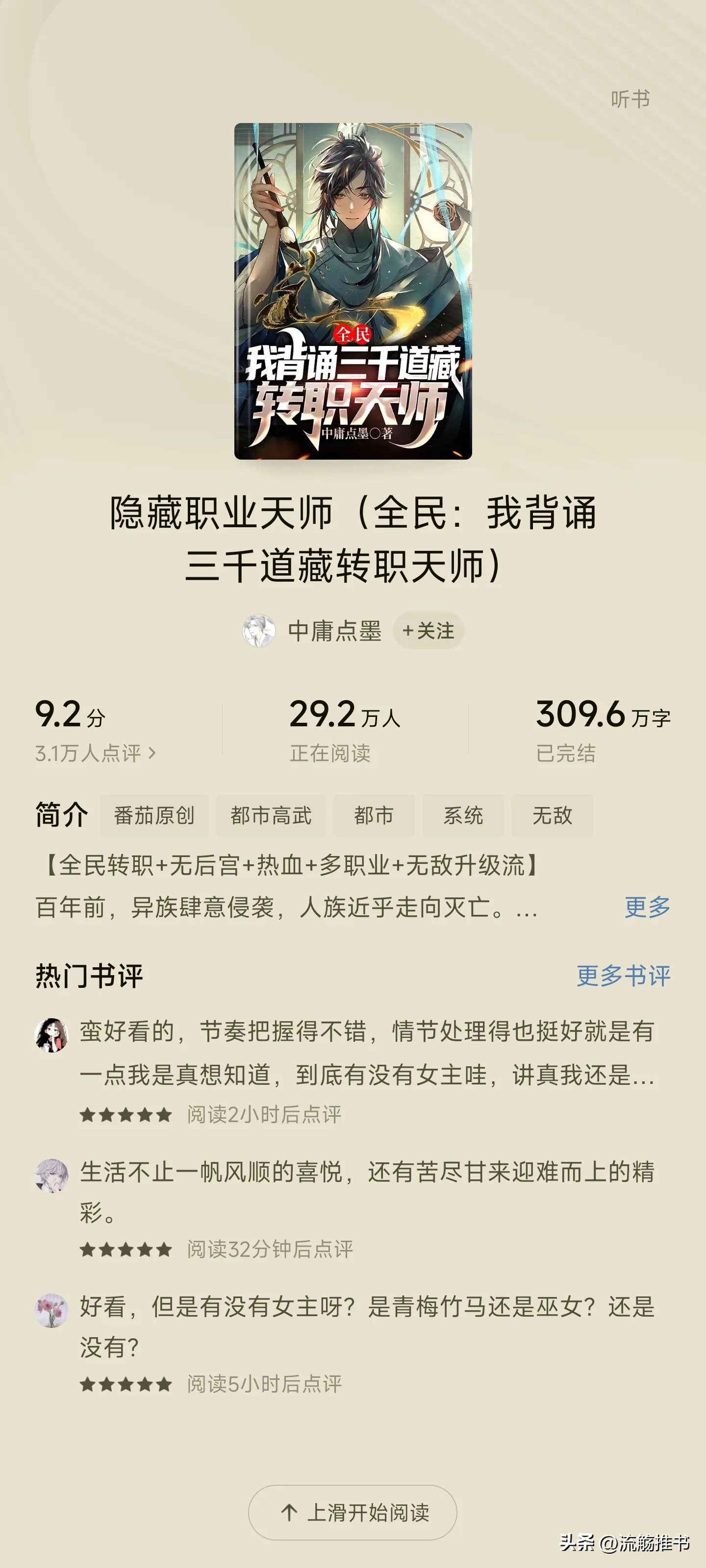Open author 中庸点墨's profile
The width and height of the screenshot is (706, 1568).
point(334,631)
